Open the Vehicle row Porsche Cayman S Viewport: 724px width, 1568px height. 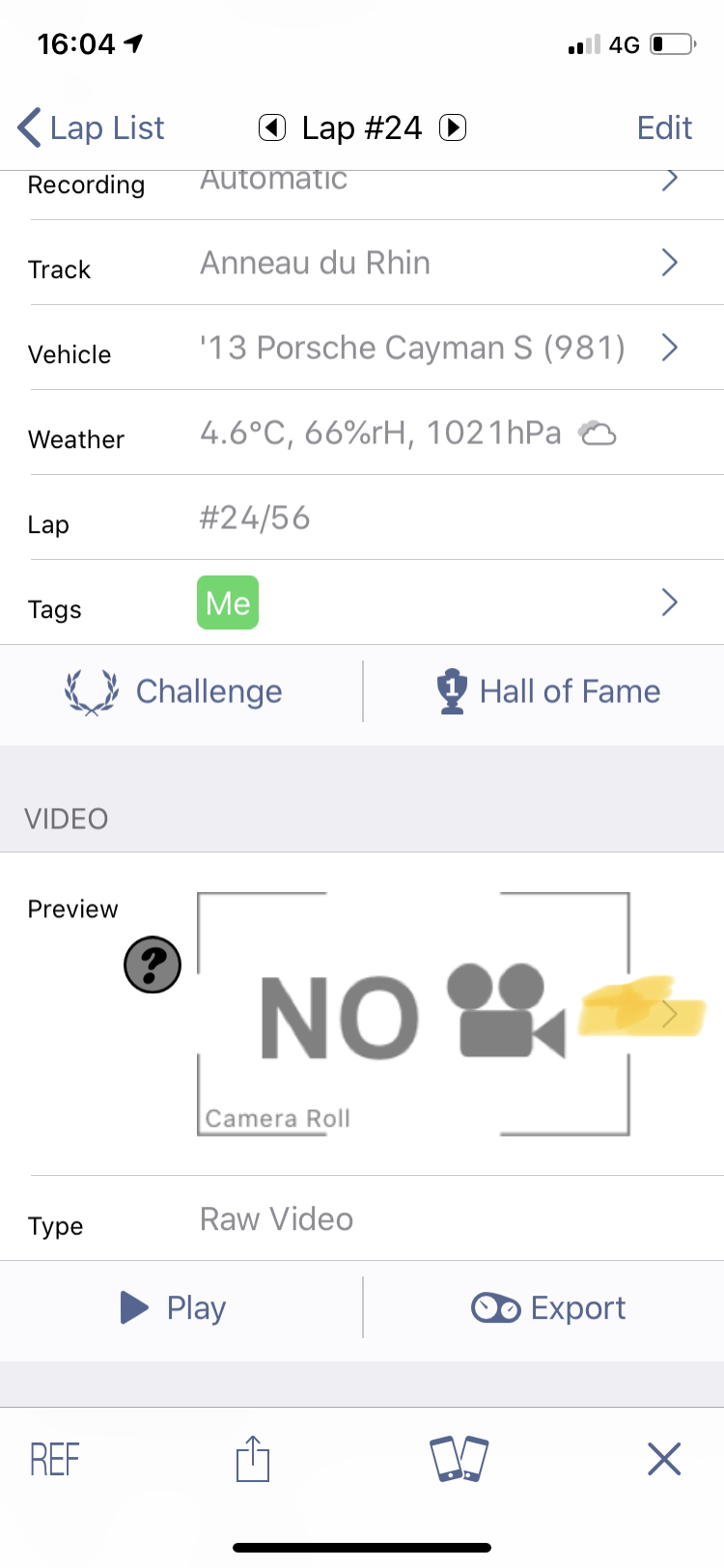tap(376, 348)
